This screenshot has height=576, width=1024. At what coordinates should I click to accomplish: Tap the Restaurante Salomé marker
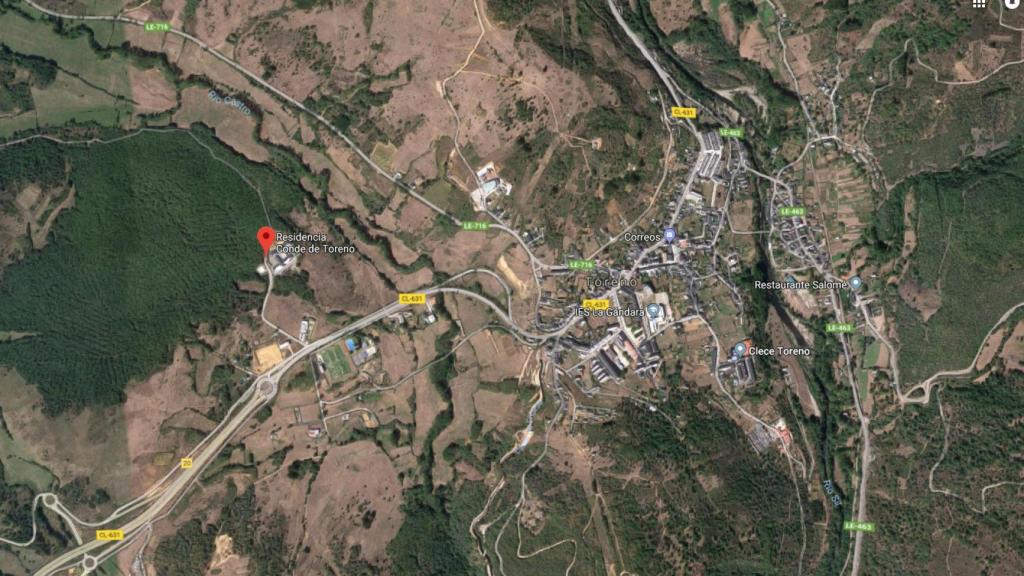pos(855,284)
